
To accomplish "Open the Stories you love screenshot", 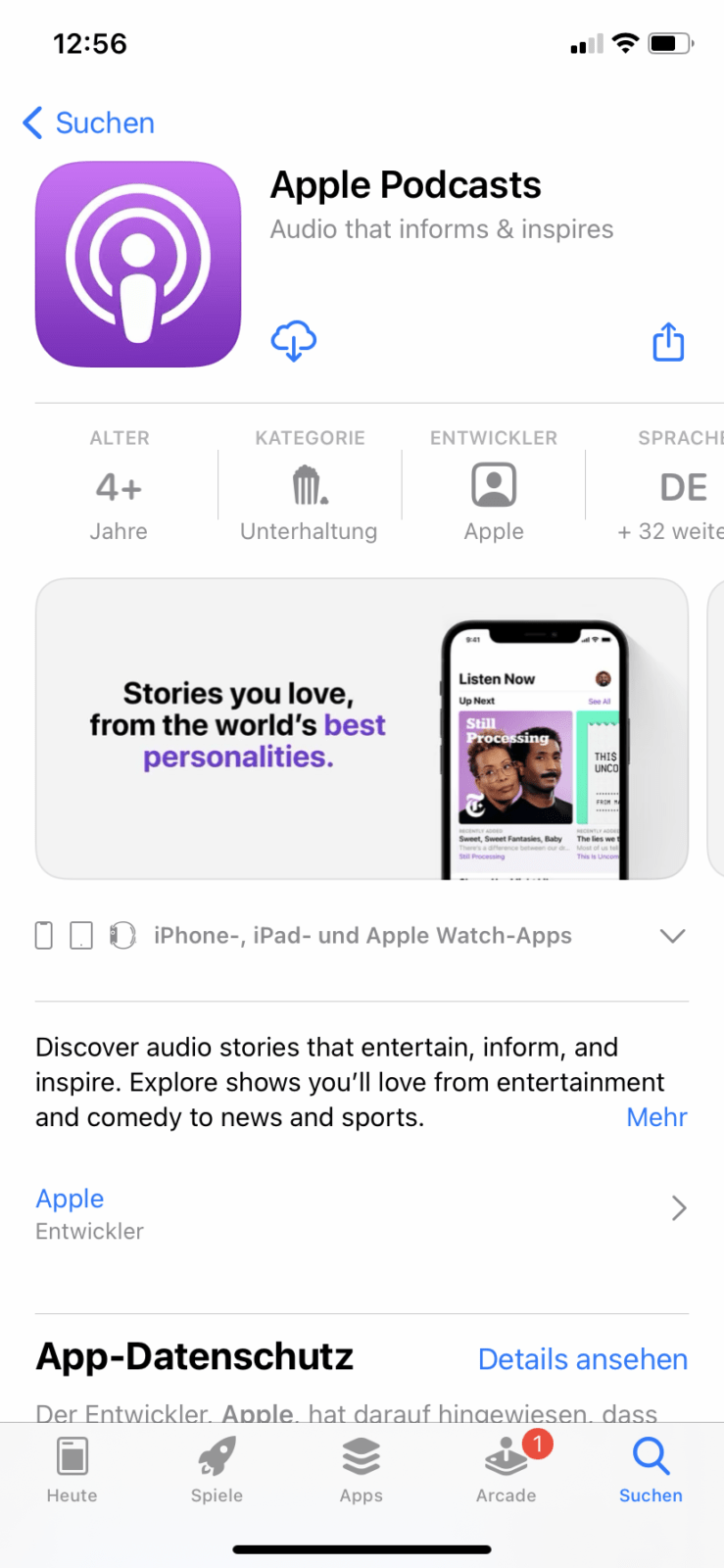I will coord(362,728).
